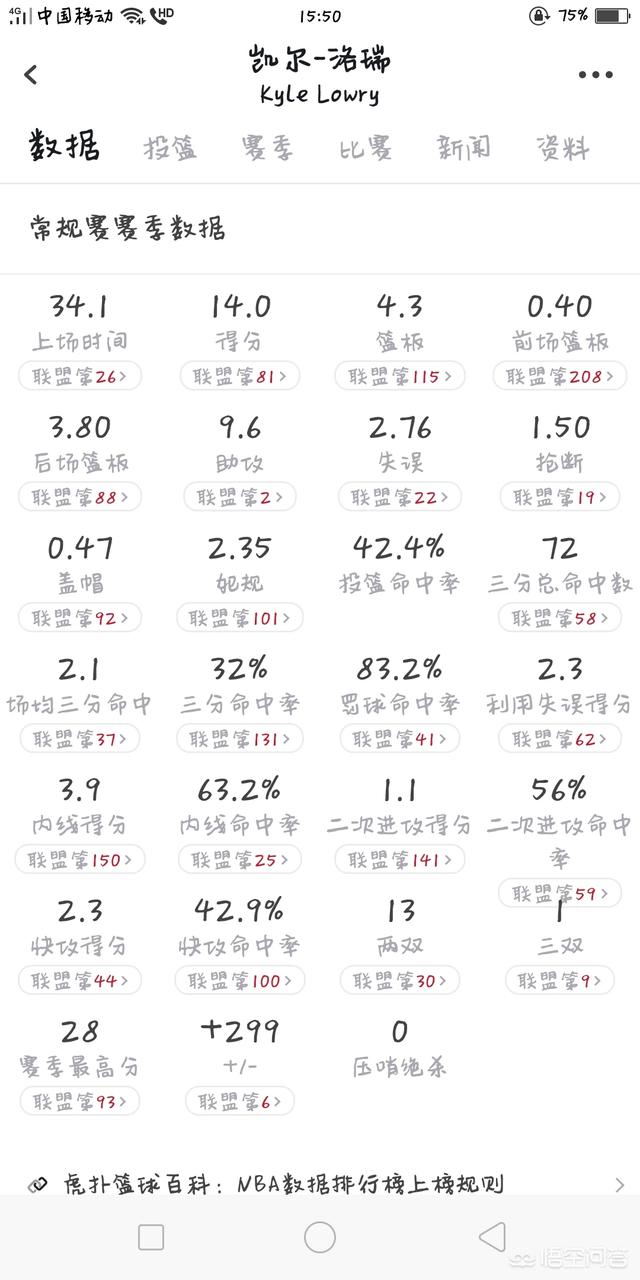
Task: Open league rank 26 under 上场时间
Action: pyautogui.click(x=80, y=376)
